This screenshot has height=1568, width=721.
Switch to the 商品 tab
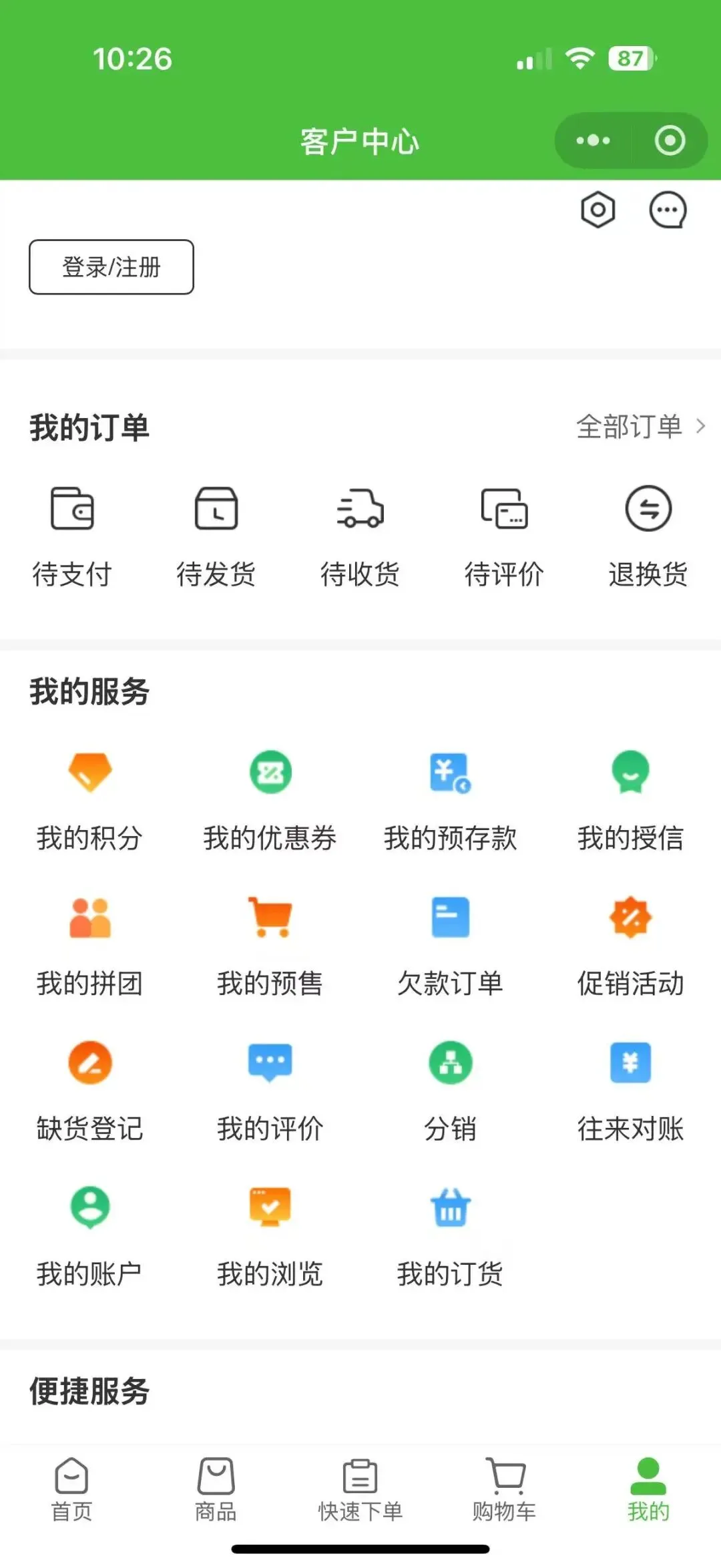[216, 1489]
